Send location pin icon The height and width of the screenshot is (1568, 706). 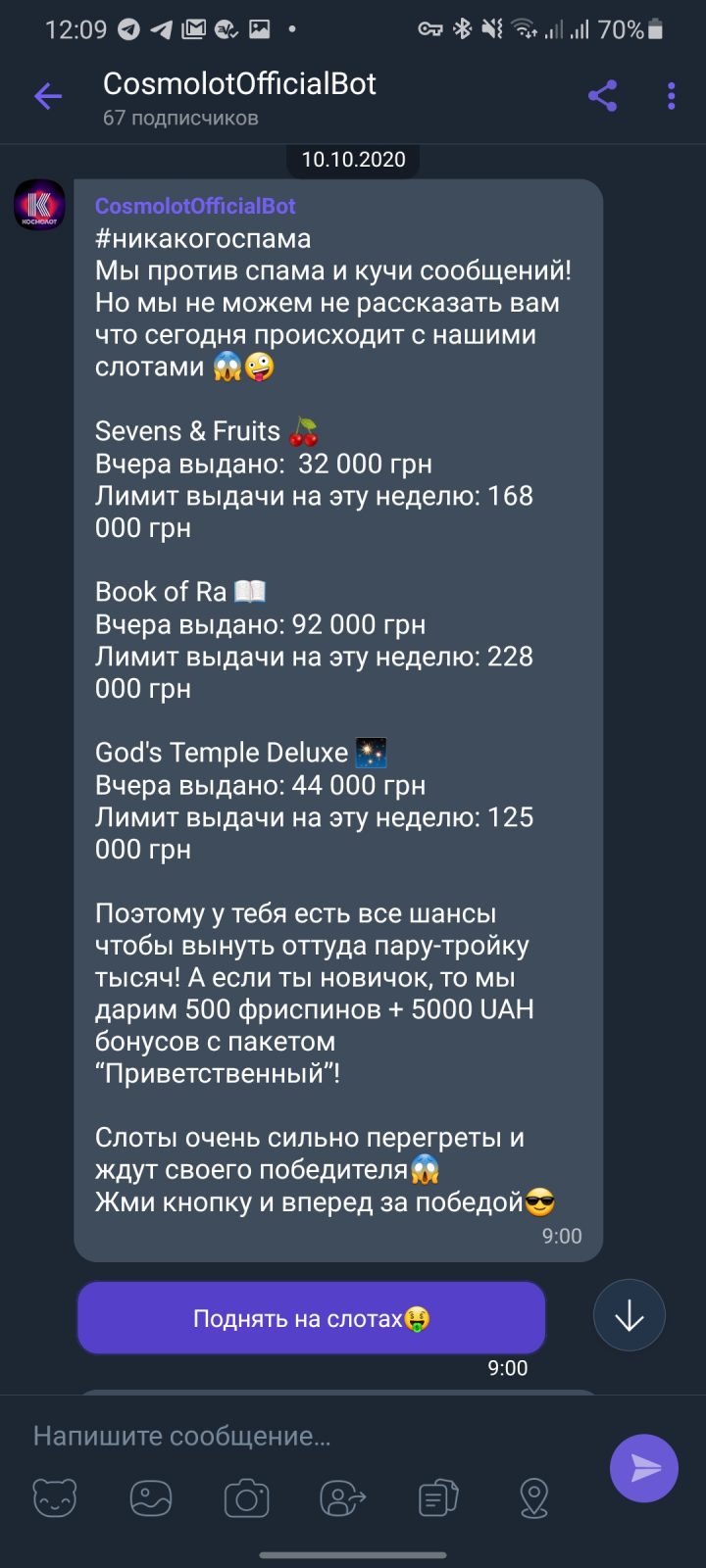(x=533, y=1497)
